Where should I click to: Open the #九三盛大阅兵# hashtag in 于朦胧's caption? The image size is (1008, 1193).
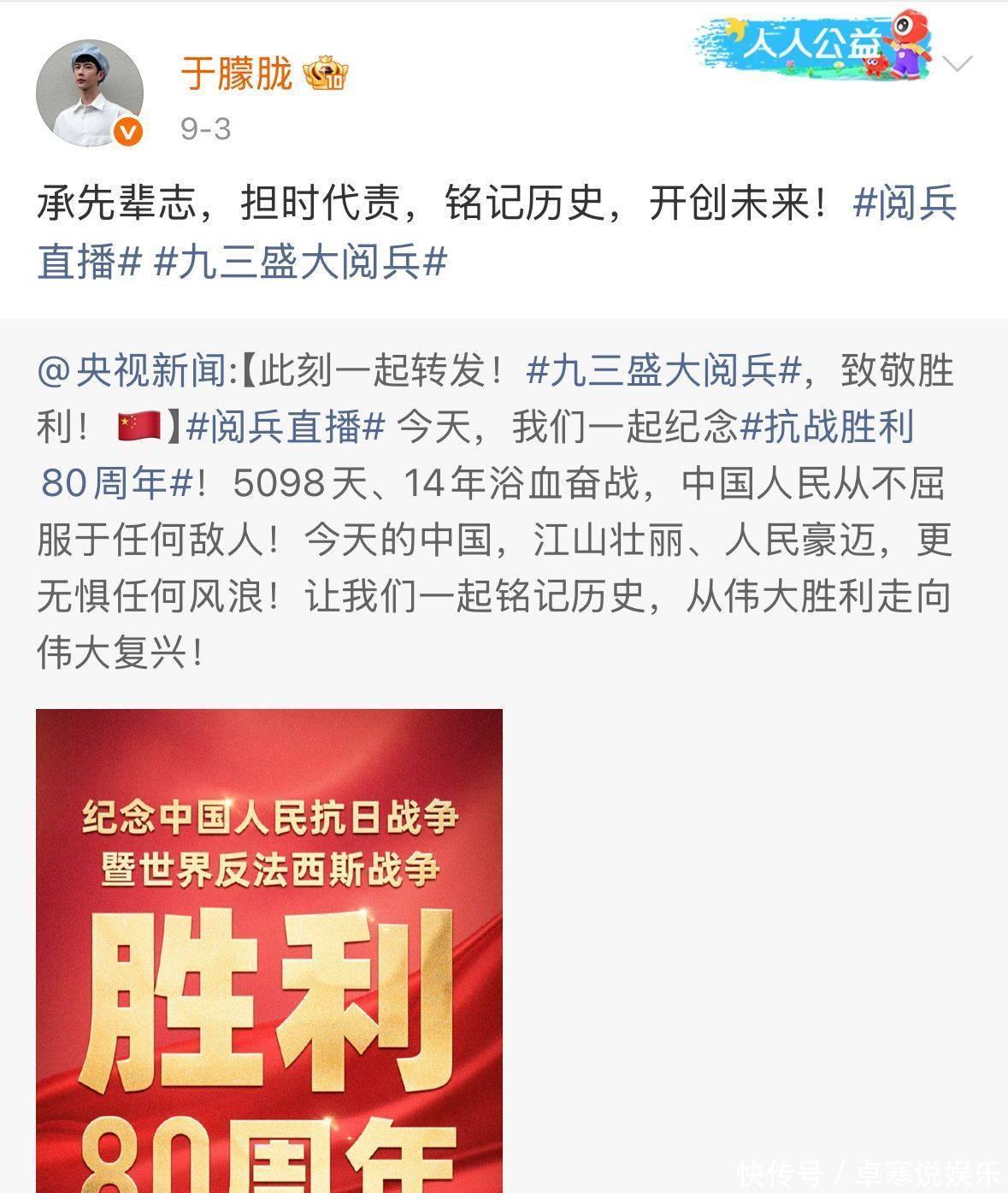point(300,261)
